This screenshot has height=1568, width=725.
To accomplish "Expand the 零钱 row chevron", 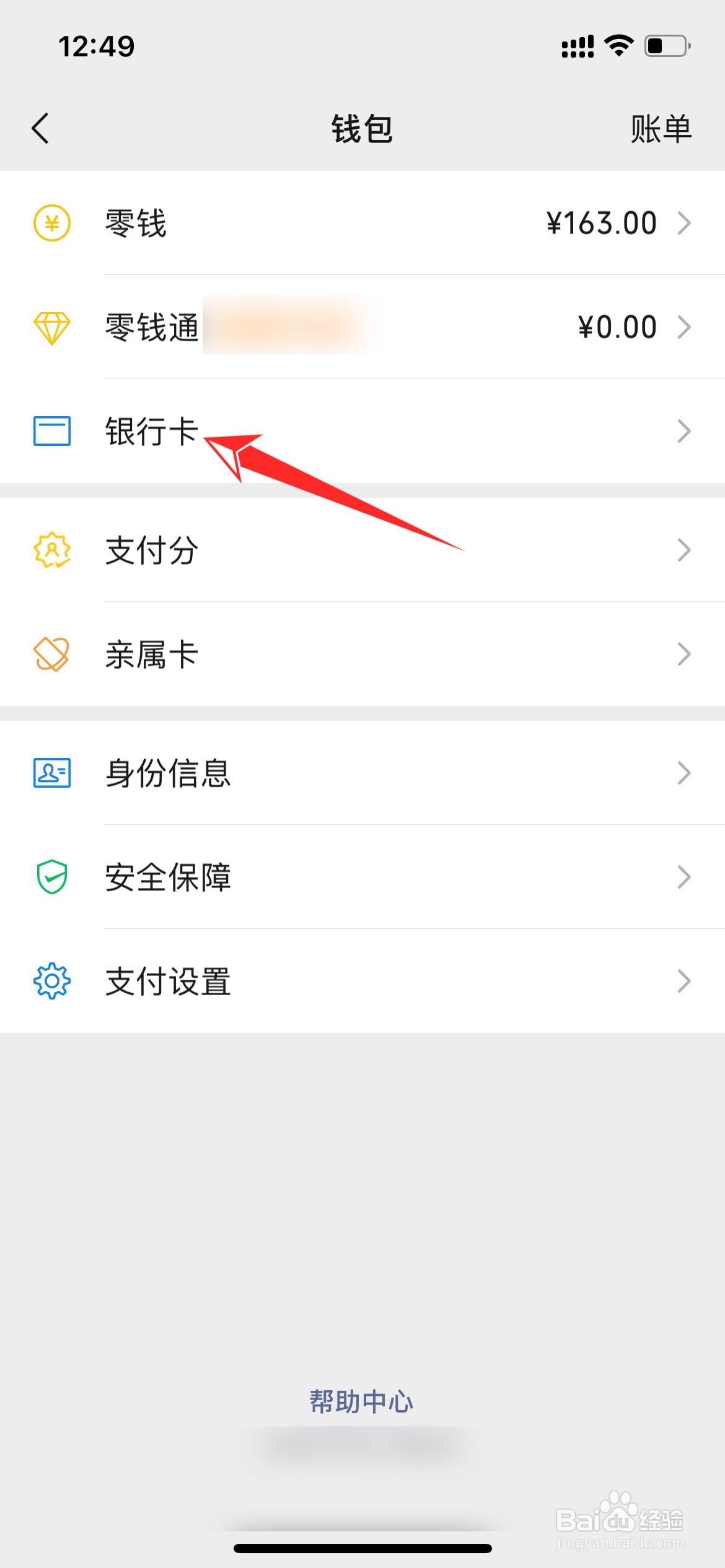I will (x=683, y=223).
